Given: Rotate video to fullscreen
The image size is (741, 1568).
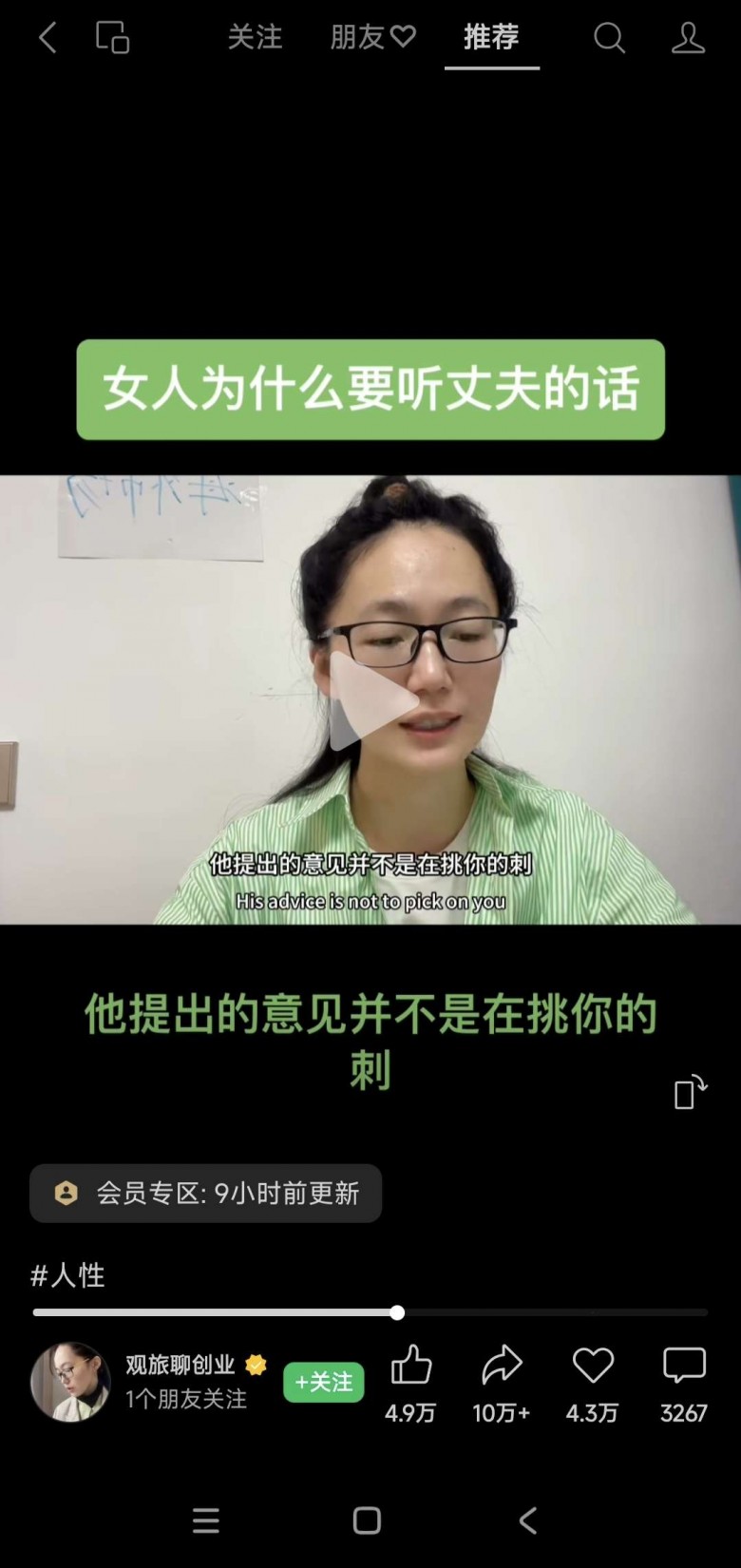Looking at the screenshot, I should [x=690, y=1092].
